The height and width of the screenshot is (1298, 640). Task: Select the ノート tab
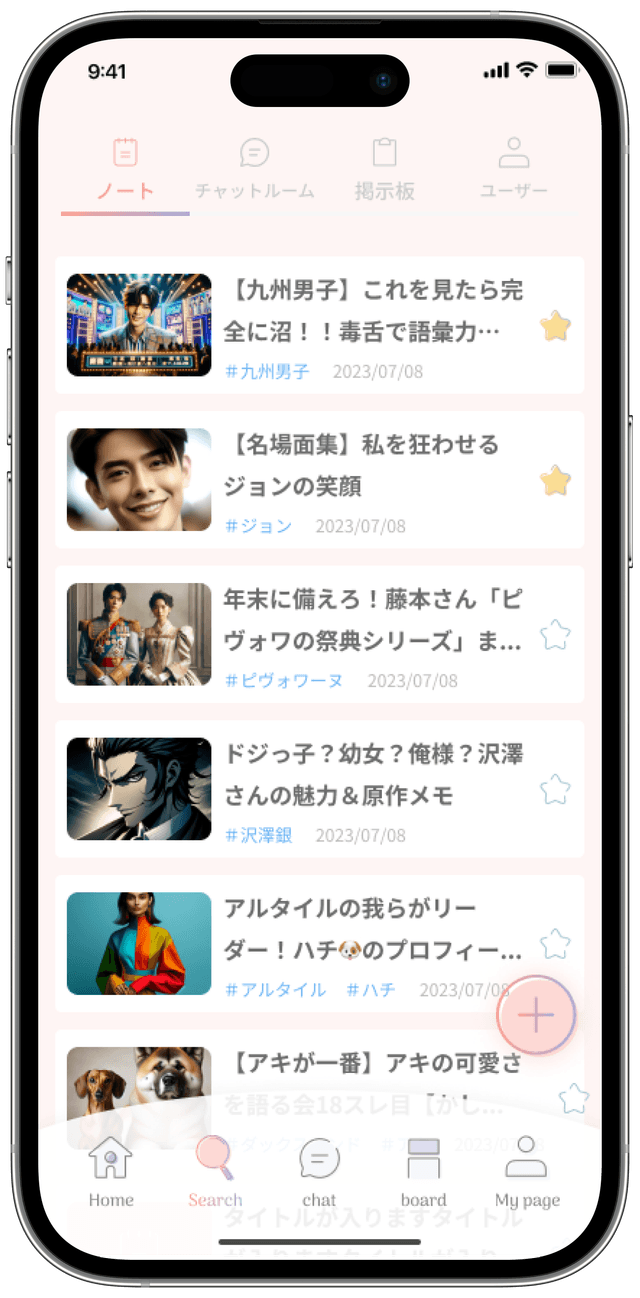pos(125,169)
